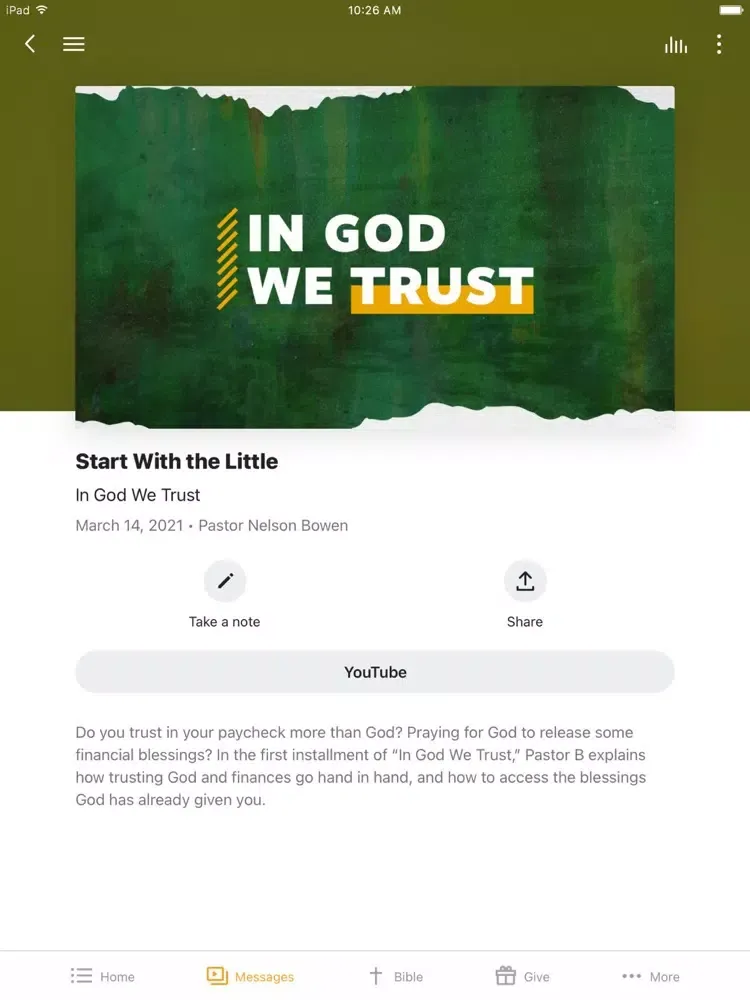Open the More menu with ellipsis icon
Viewport: 750px width, 1000px height.
pyautogui.click(x=633, y=975)
